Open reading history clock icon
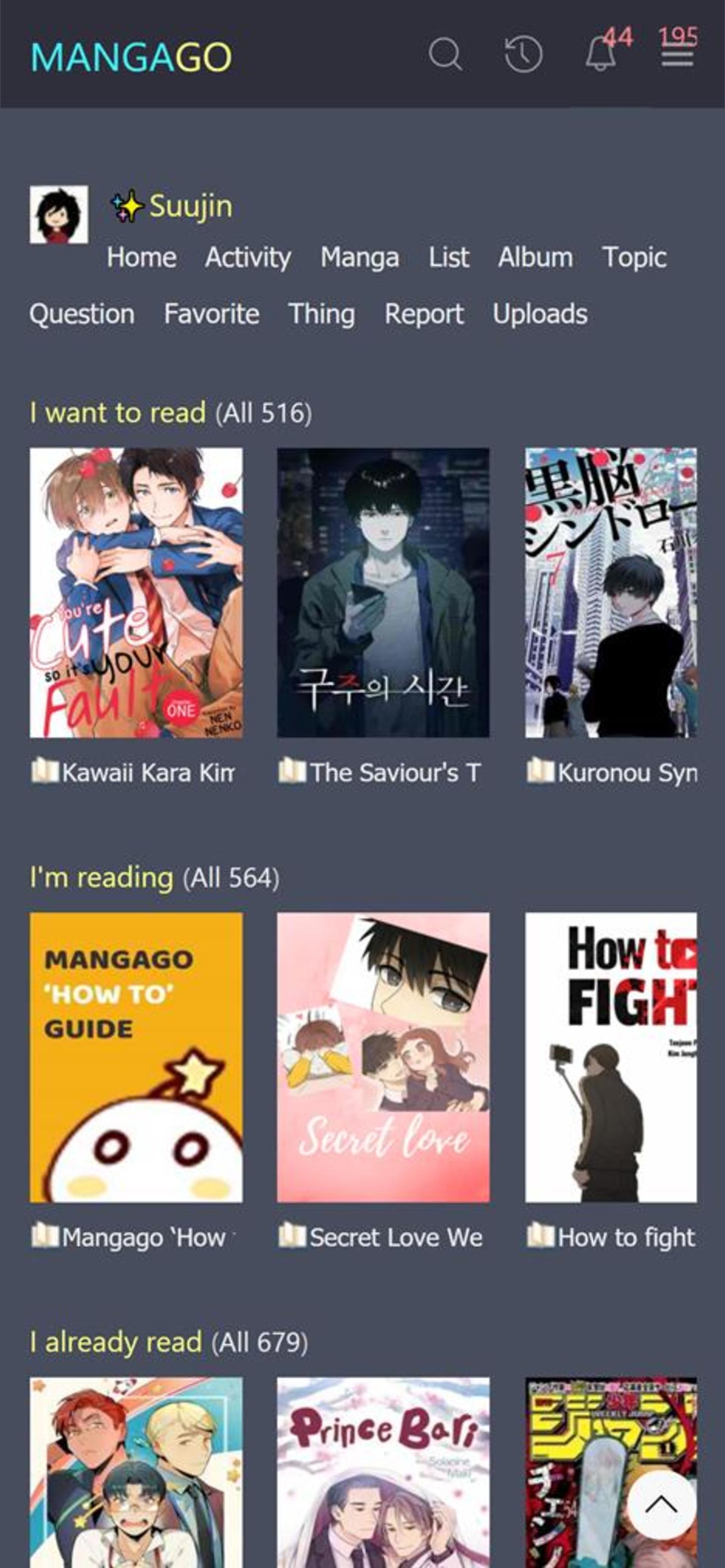 coord(523,55)
